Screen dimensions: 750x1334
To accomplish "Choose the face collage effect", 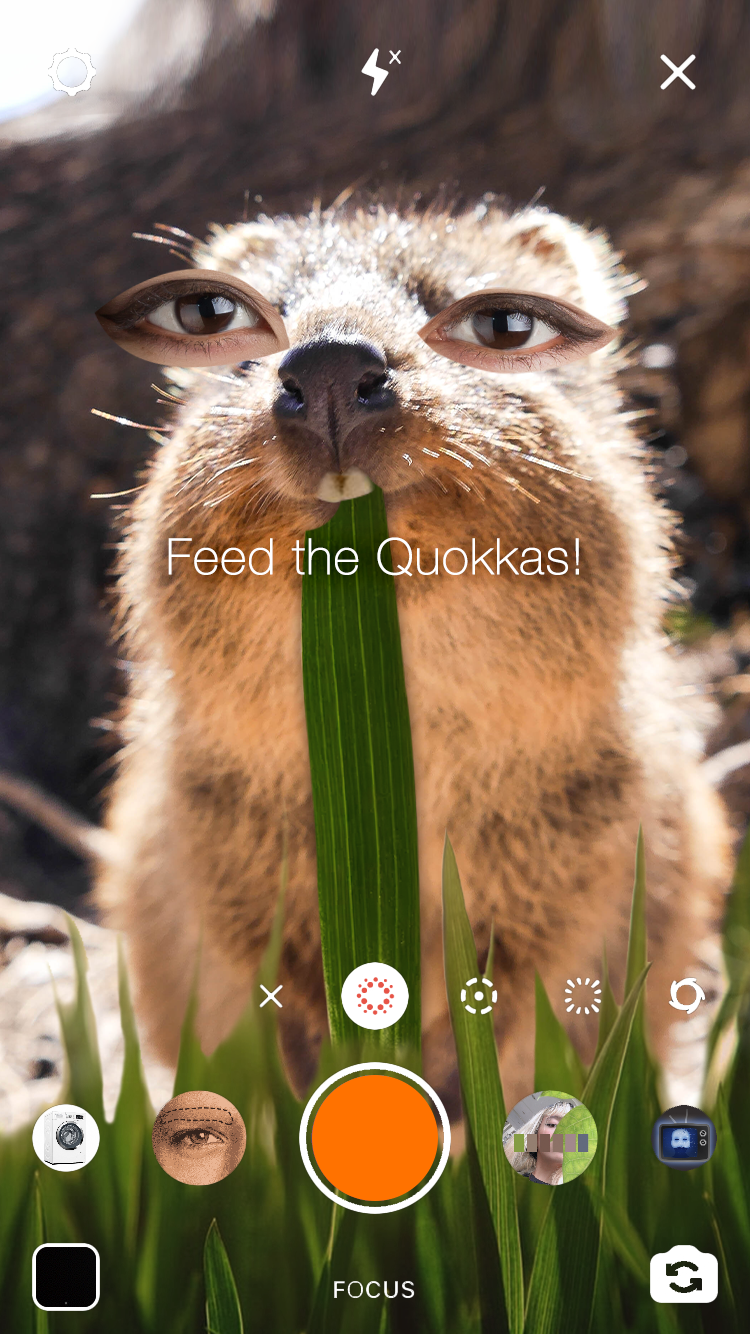I will [550, 1138].
